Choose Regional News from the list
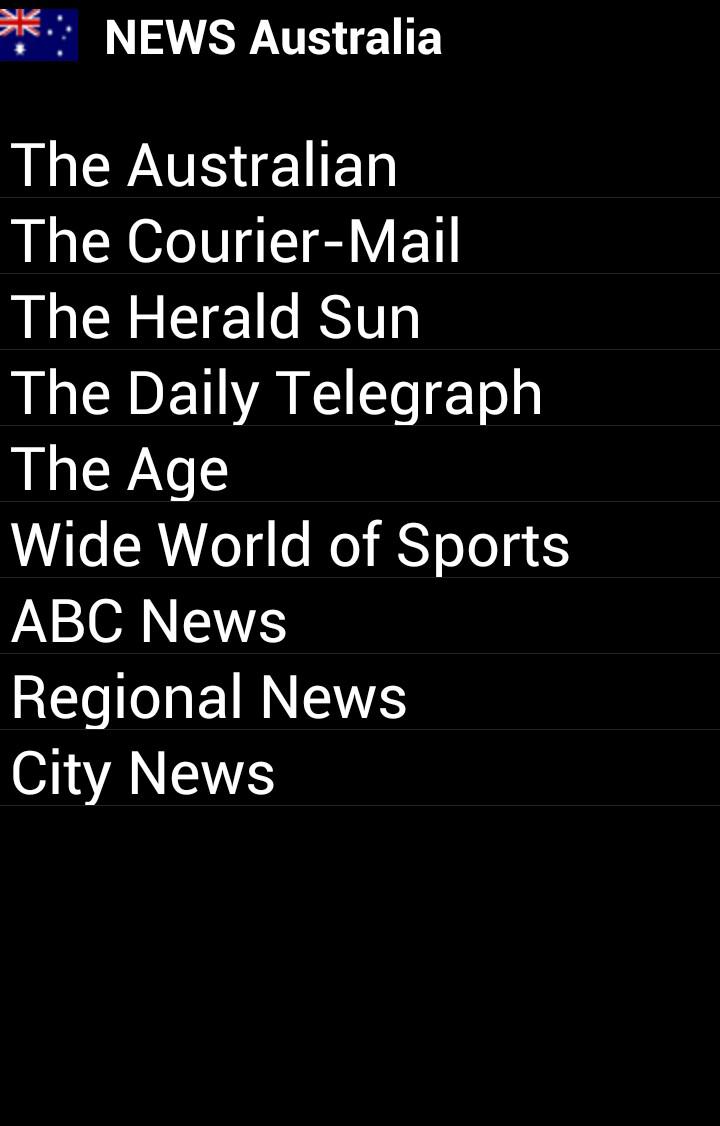This screenshot has height=1126, width=720. point(208,696)
